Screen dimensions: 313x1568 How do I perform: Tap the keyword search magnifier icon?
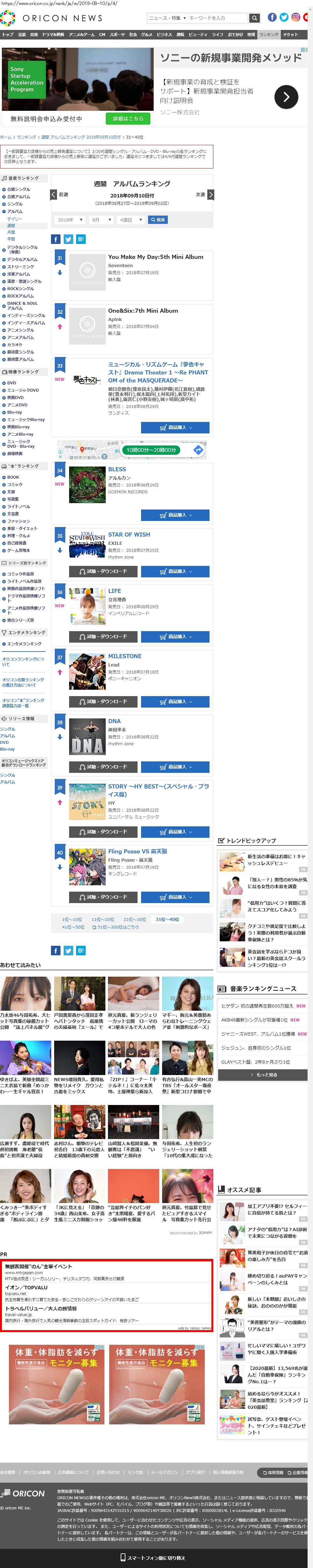click(x=254, y=18)
